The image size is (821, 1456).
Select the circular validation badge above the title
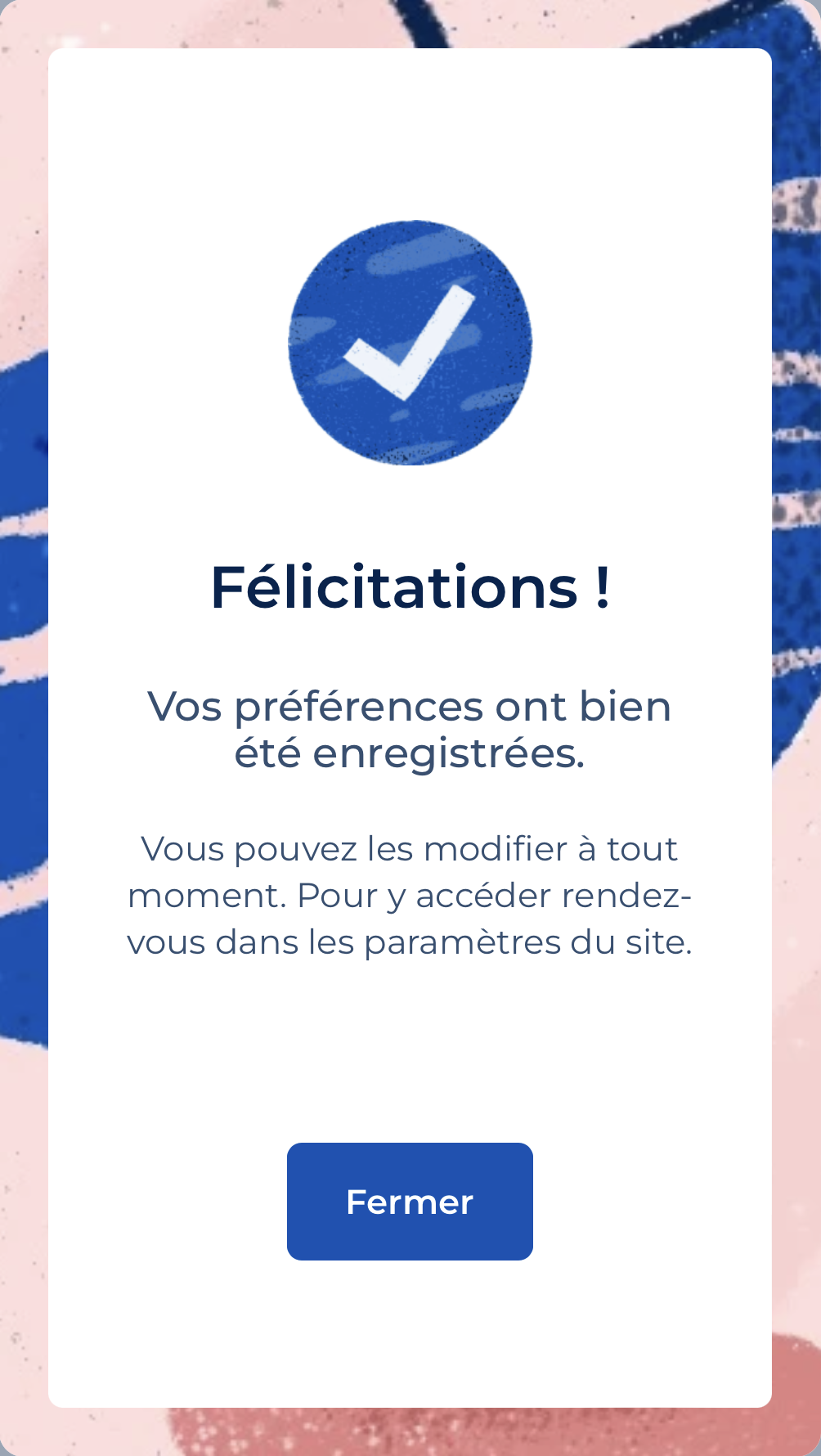pos(410,344)
